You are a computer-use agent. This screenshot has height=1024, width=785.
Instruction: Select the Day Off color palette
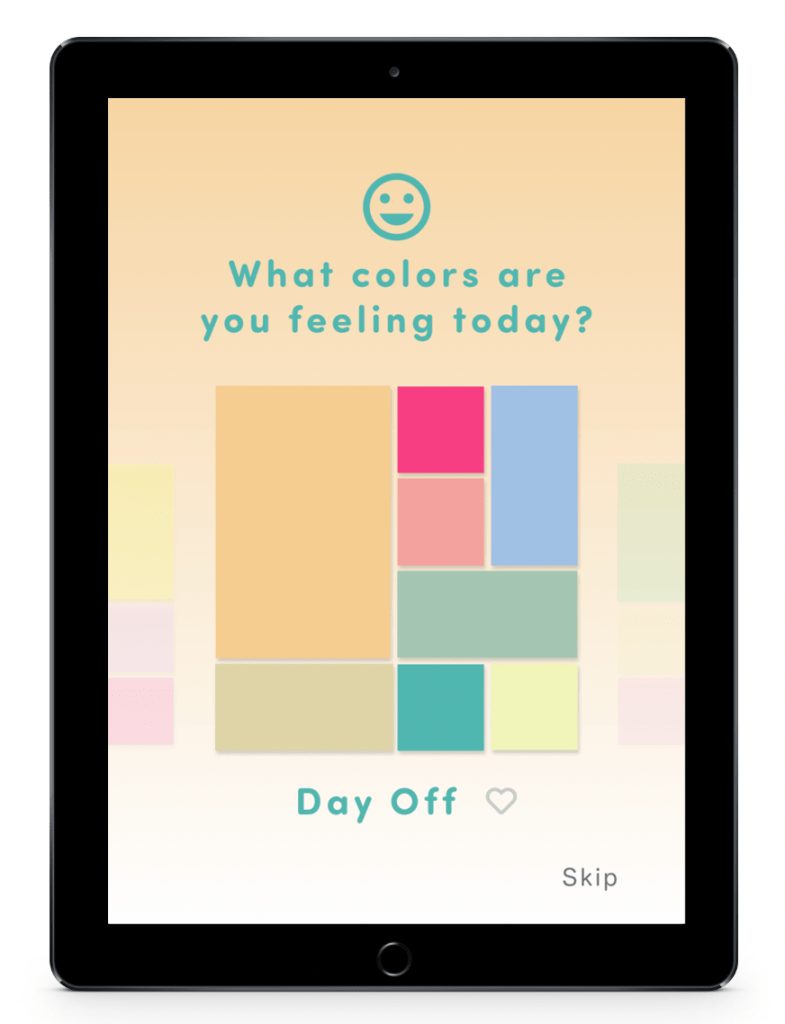pos(396,568)
